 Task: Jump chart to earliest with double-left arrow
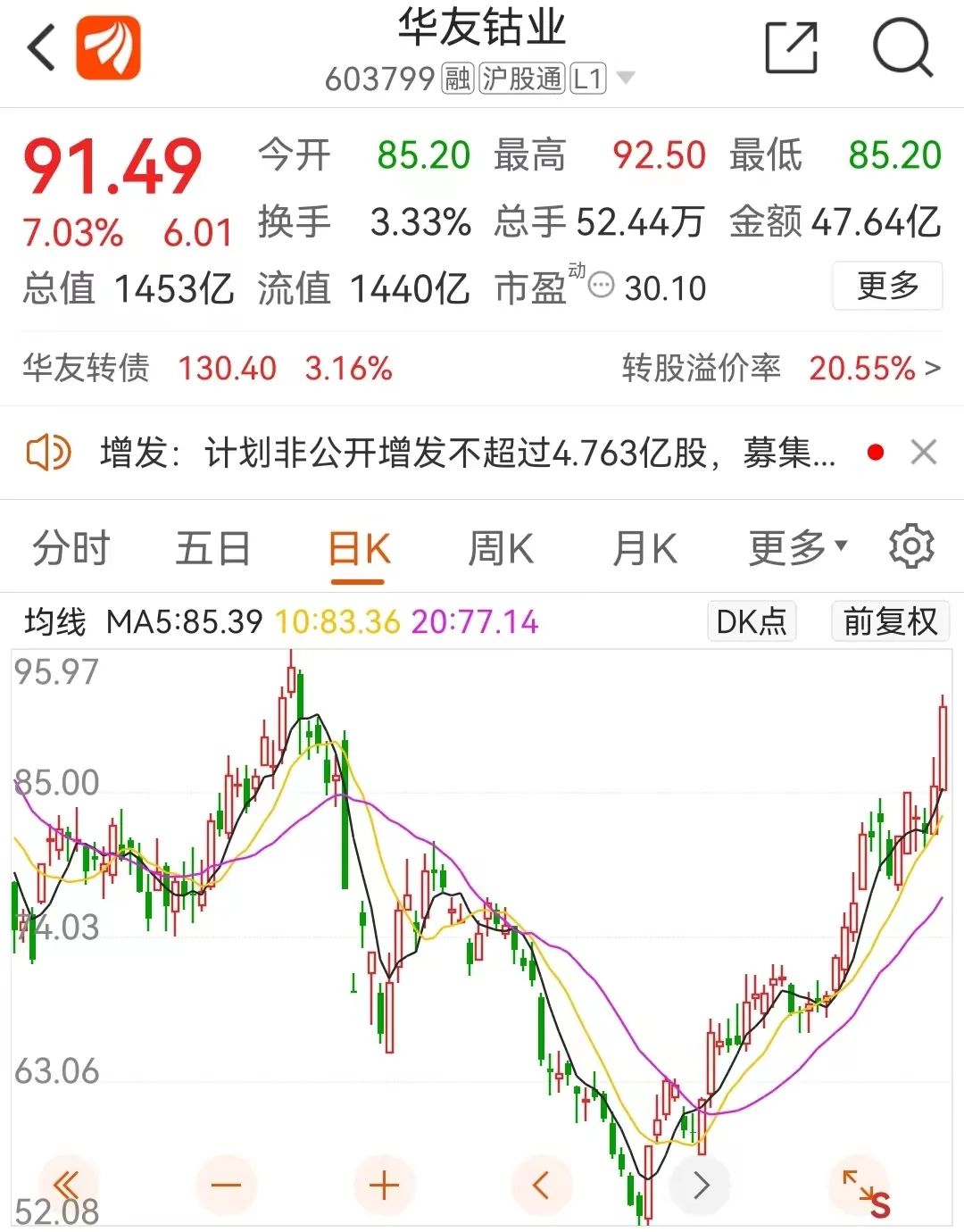coord(68,1186)
